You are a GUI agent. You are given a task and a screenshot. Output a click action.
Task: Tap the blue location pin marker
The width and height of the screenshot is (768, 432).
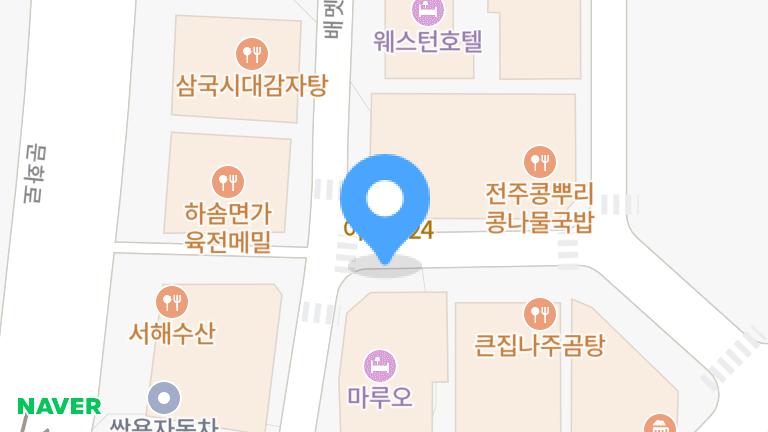pyautogui.click(x=385, y=200)
